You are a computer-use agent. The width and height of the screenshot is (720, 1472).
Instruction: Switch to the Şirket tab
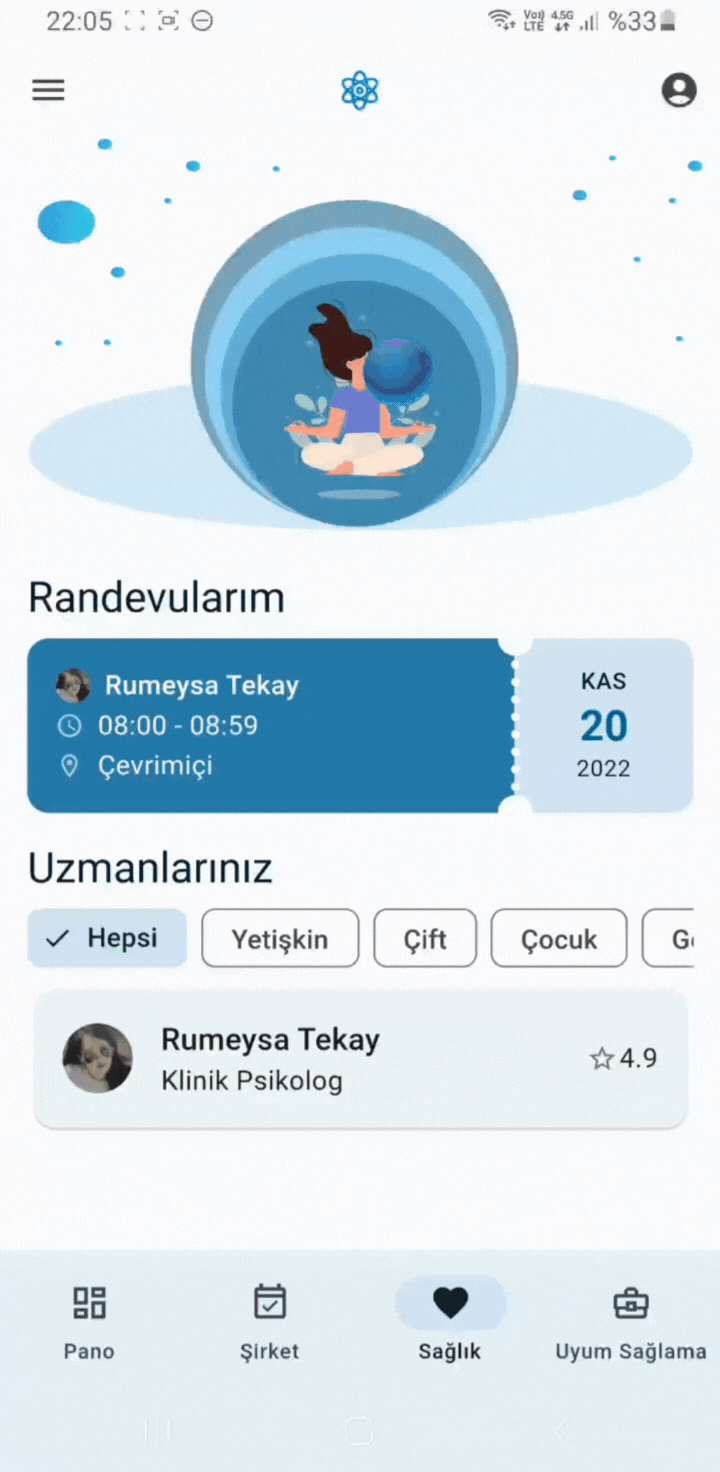point(269,1322)
